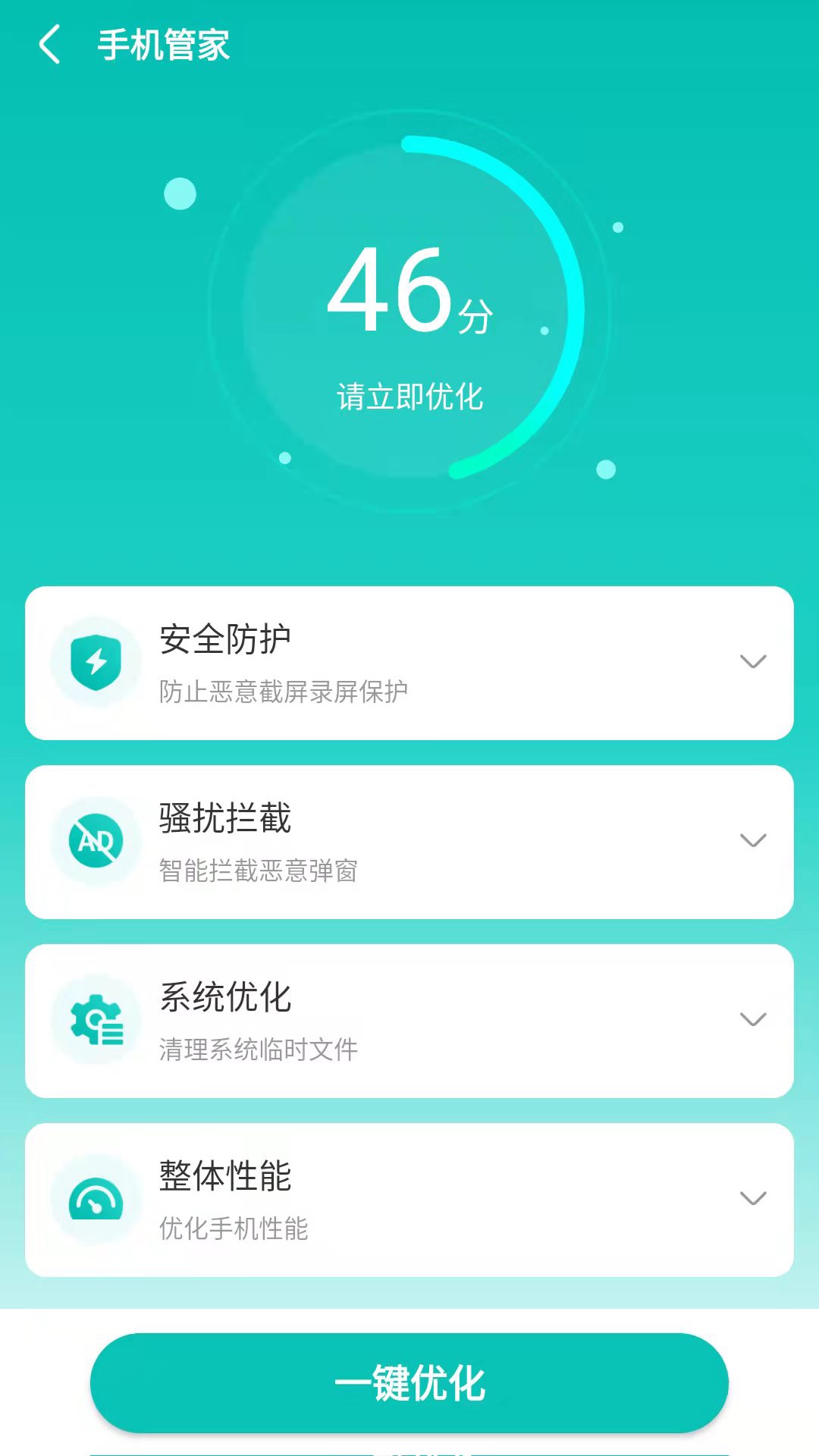Collapse the 整体性能 chevron
Viewport: 819px width, 1456px height.
pyautogui.click(x=753, y=1198)
